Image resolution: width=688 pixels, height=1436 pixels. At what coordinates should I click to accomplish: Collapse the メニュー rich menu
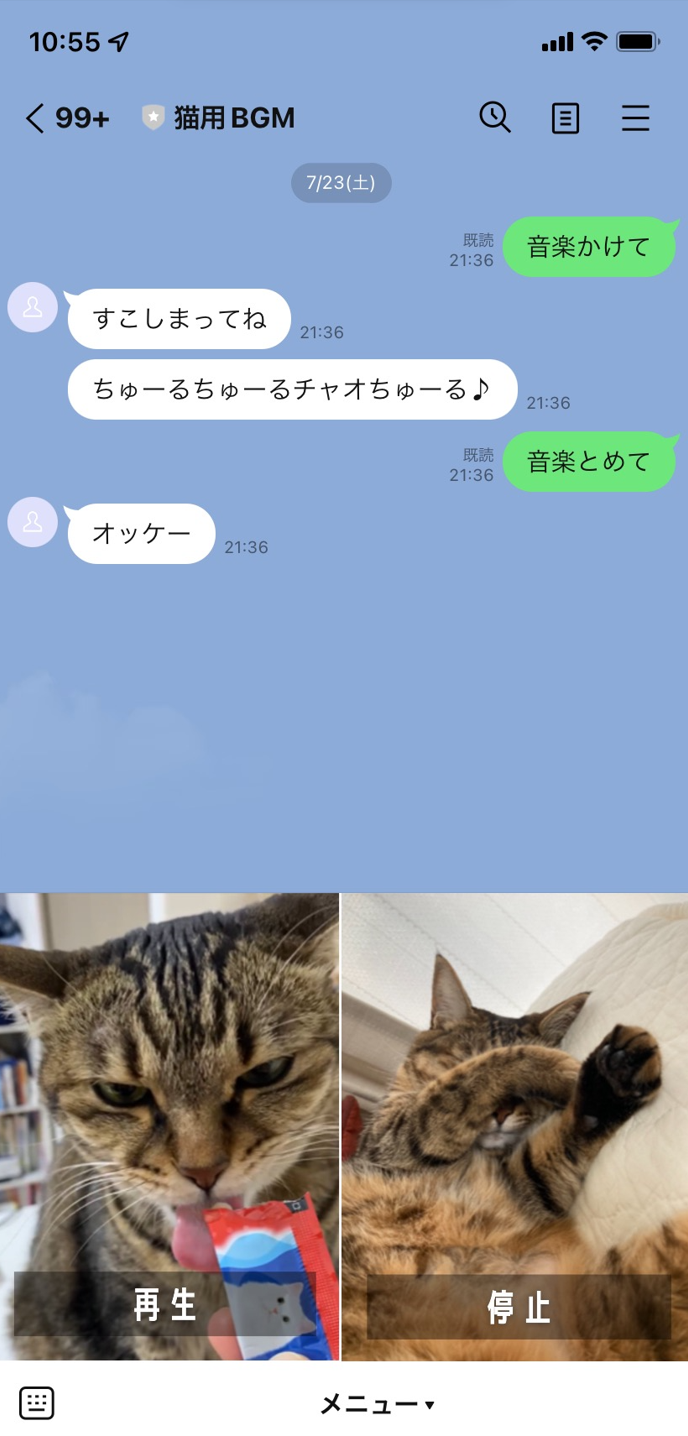pyautogui.click(x=377, y=1404)
